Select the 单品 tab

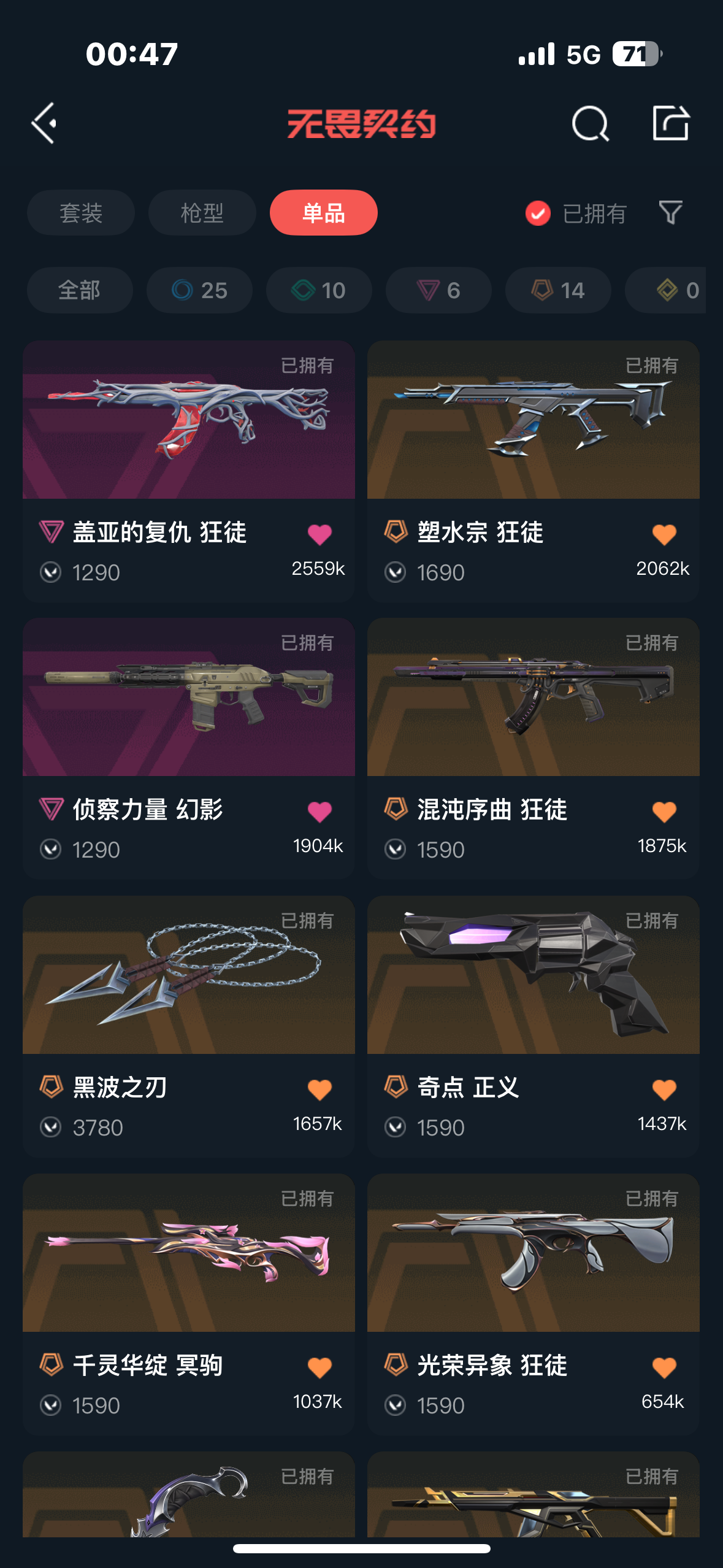click(x=323, y=213)
